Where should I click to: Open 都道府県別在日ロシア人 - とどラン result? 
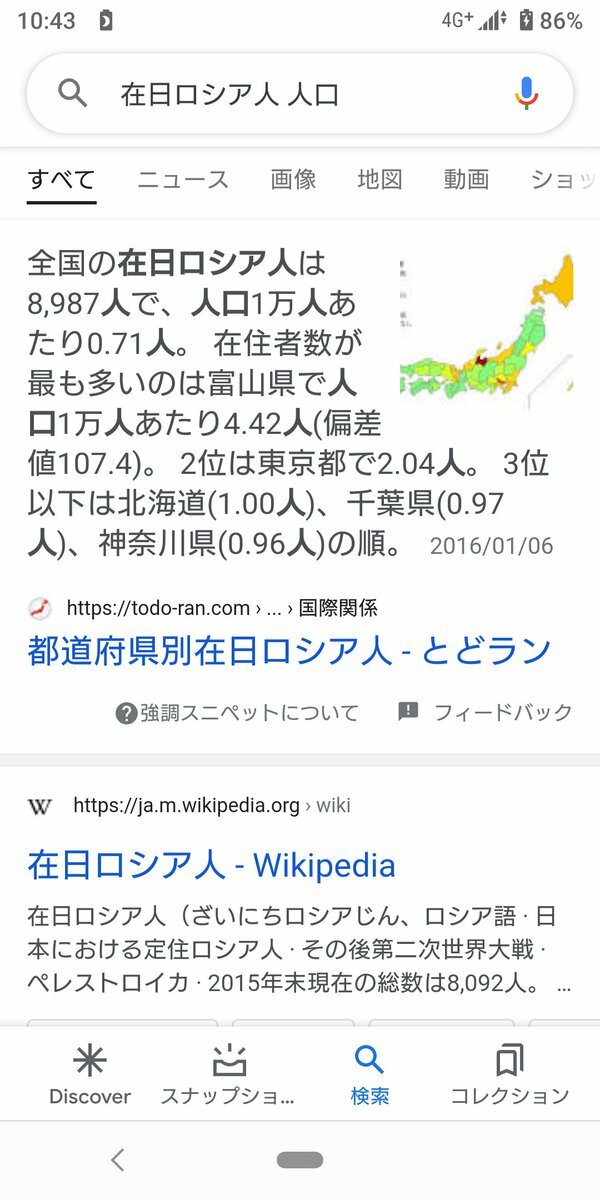[289, 650]
